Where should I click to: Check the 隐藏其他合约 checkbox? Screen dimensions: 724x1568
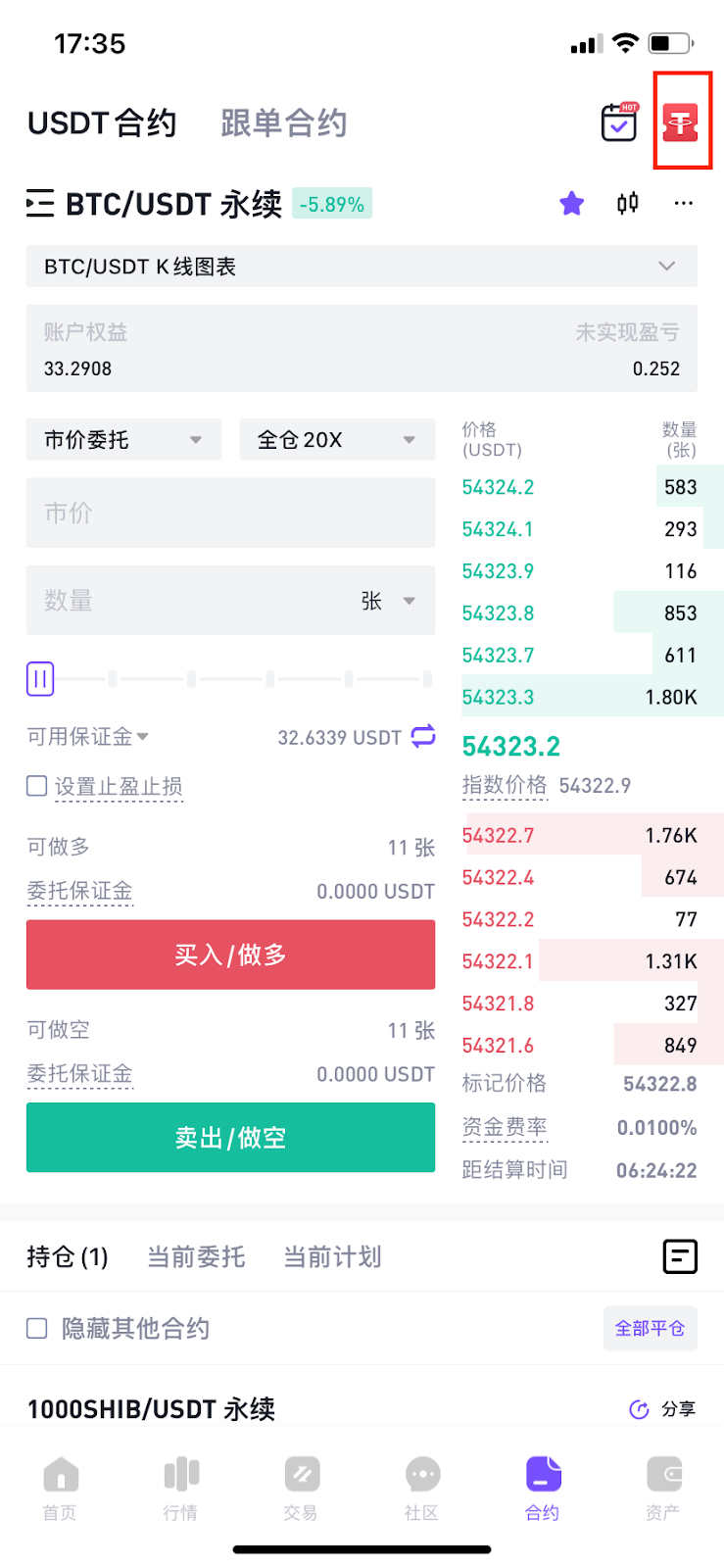tap(37, 1328)
